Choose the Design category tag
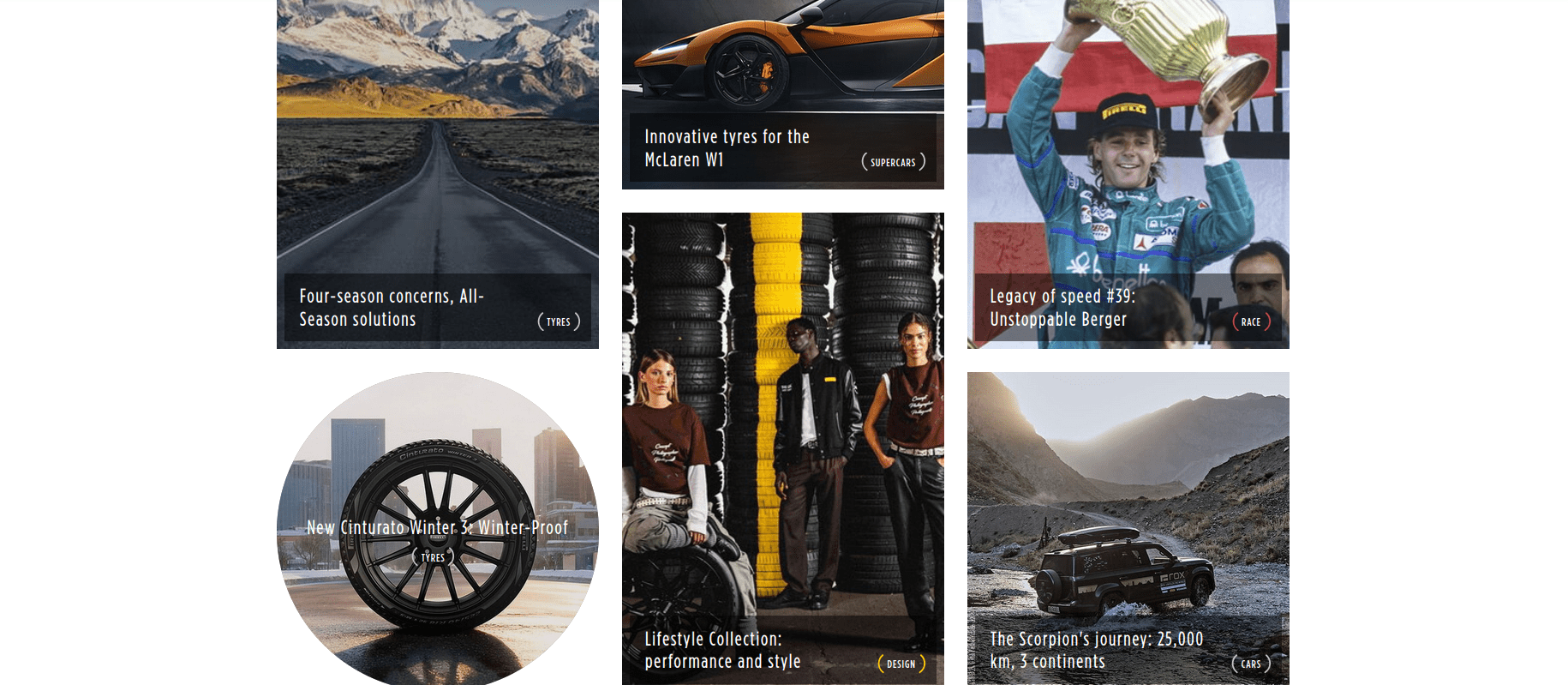This screenshot has width=1568, height=685. coord(901,664)
